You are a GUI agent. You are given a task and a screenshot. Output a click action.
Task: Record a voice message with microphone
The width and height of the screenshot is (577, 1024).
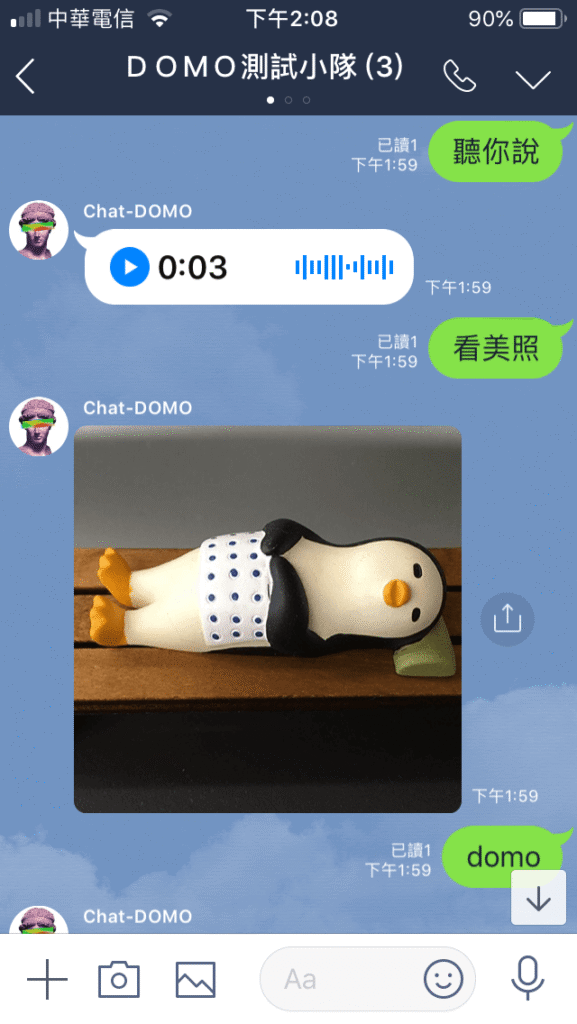[527, 978]
